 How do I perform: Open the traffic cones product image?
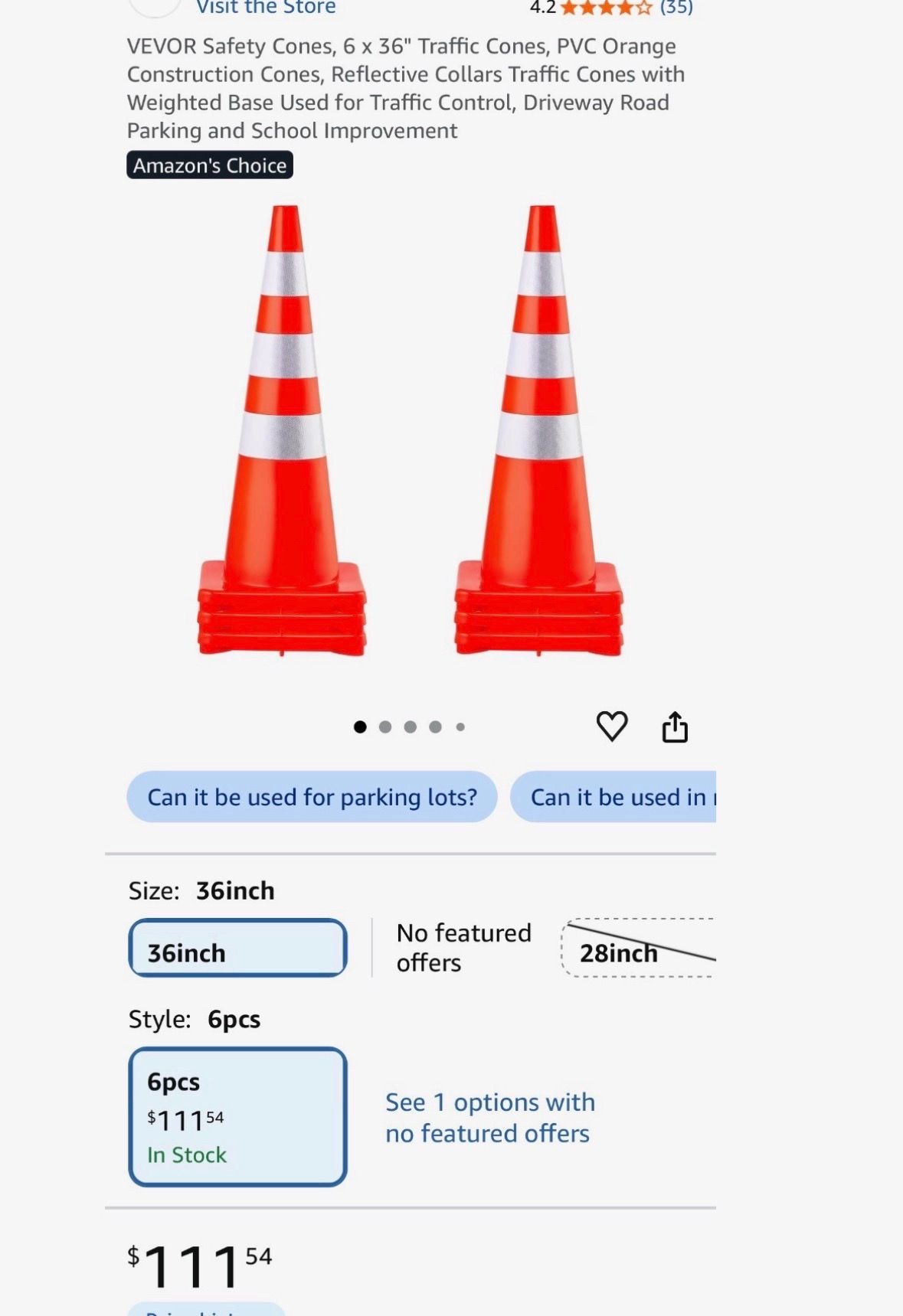pos(411,431)
